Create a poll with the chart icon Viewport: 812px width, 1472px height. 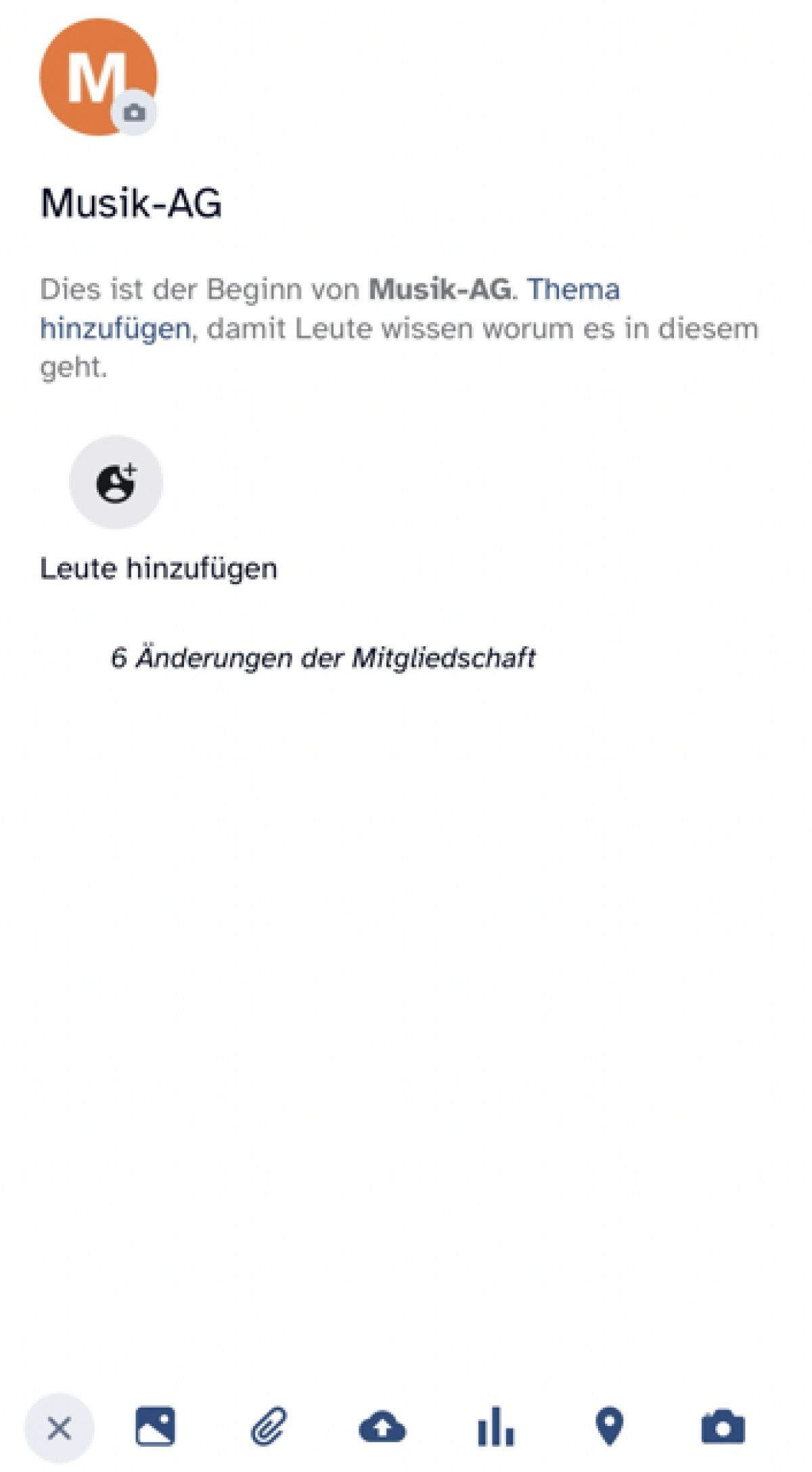tap(496, 1427)
